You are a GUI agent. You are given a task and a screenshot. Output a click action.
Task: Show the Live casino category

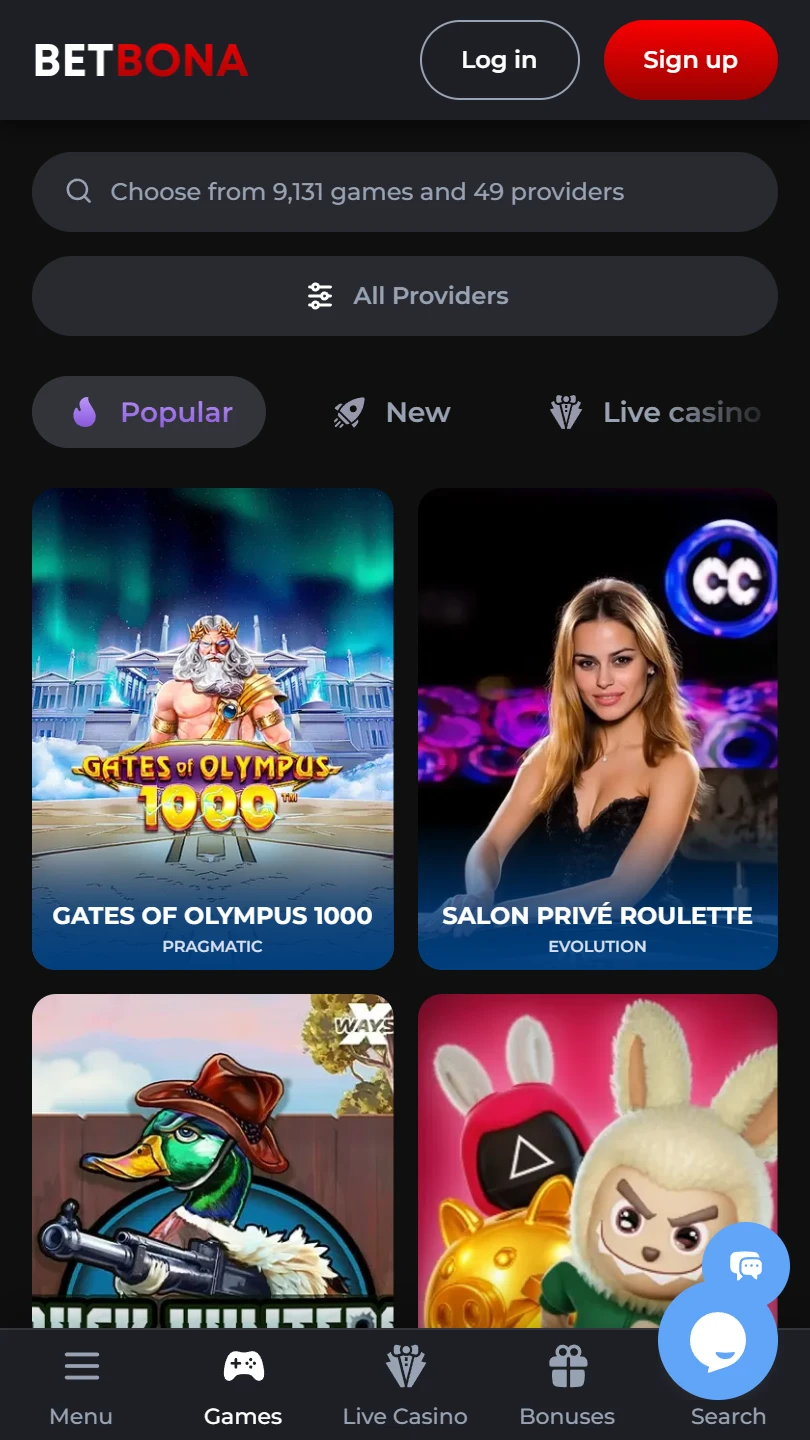(655, 412)
